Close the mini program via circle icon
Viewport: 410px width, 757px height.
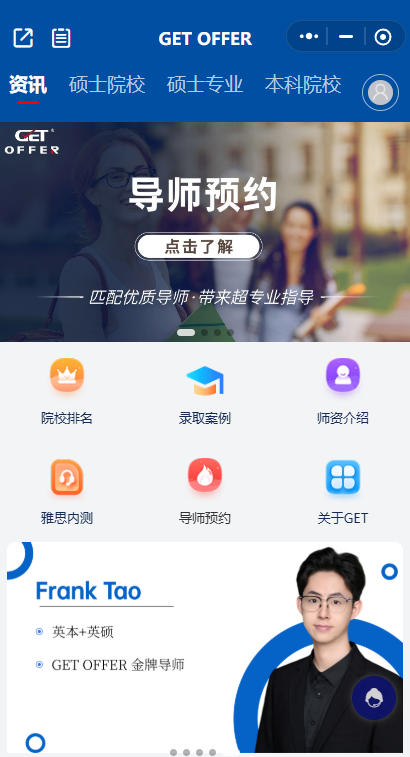[383, 36]
